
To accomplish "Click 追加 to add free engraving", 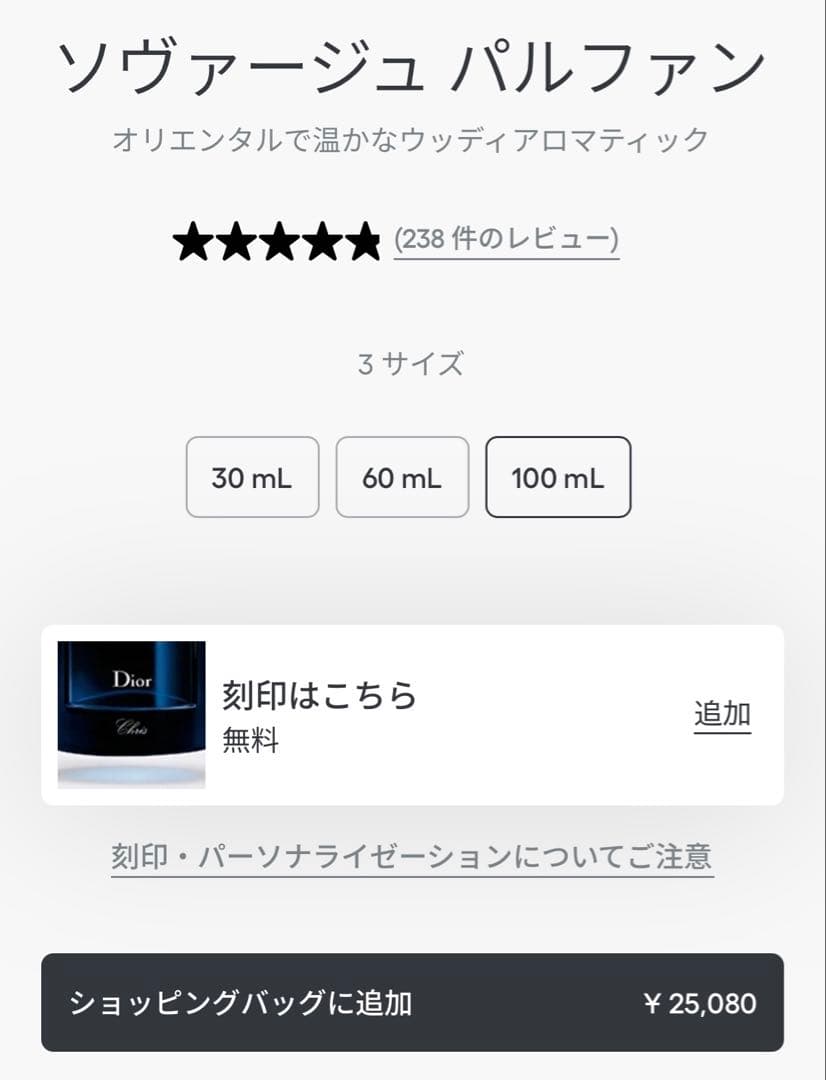I will point(721,711).
